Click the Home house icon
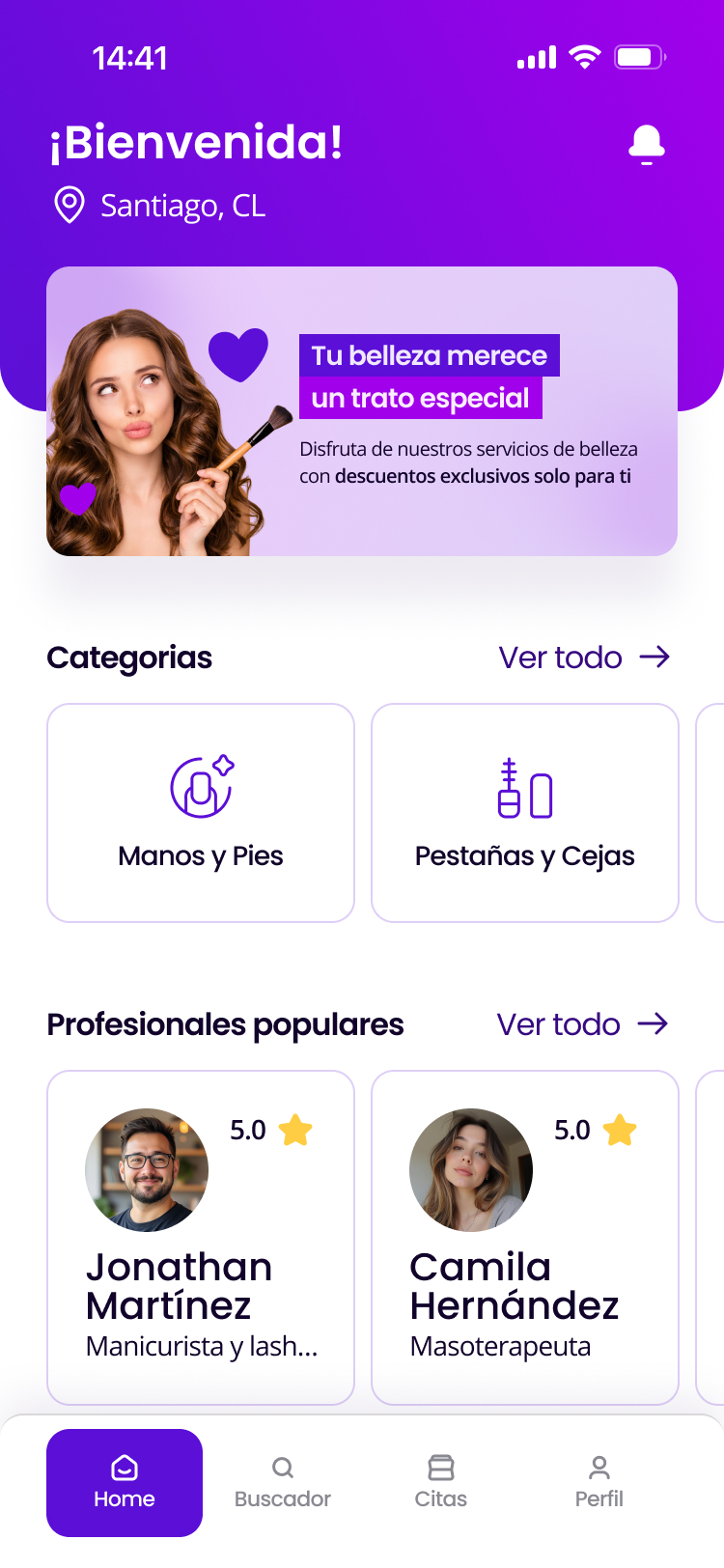Screen dimensions: 724x1568 pos(125,1467)
